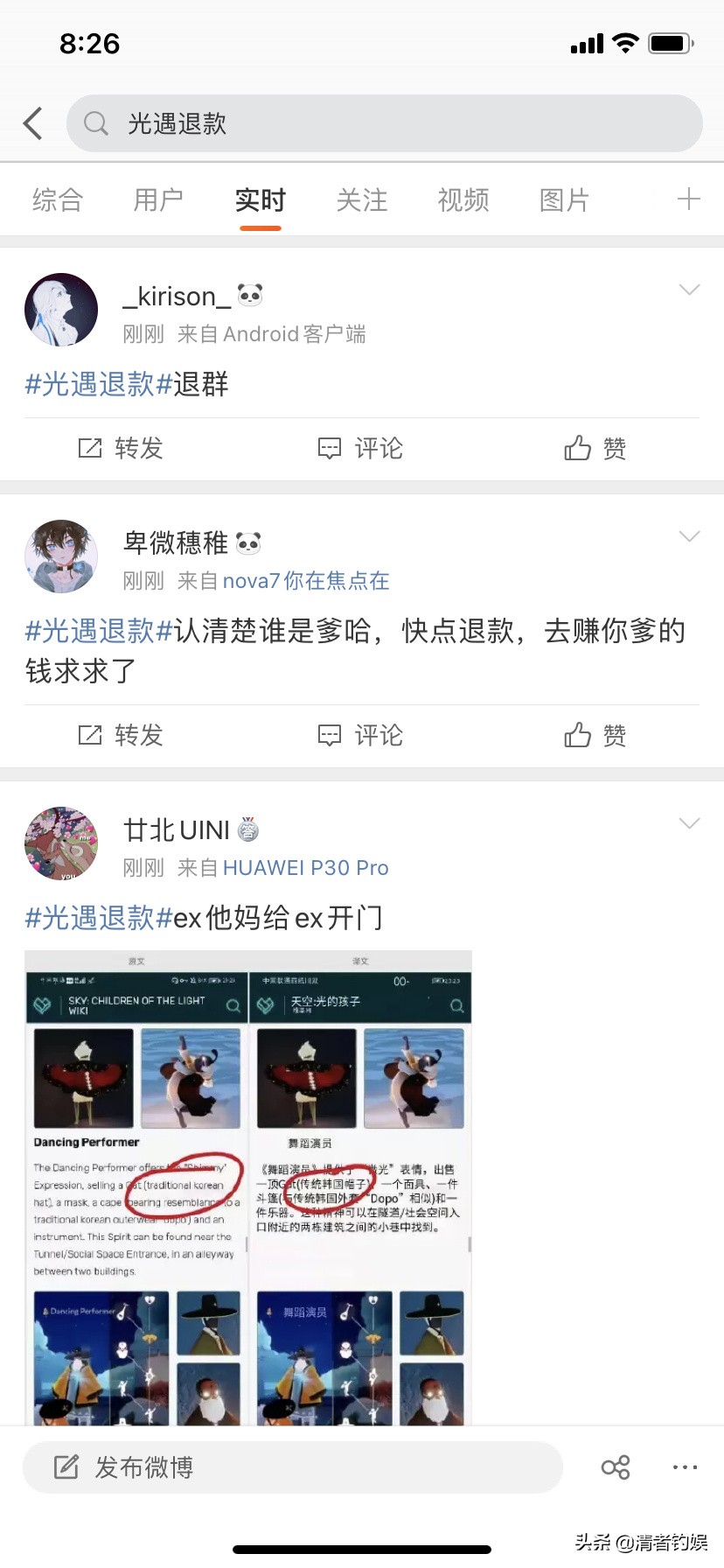Tap the compose pencil icon in 发布微博 bar
The width and height of the screenshot is (724, 1568).
tap(66, 1467)
